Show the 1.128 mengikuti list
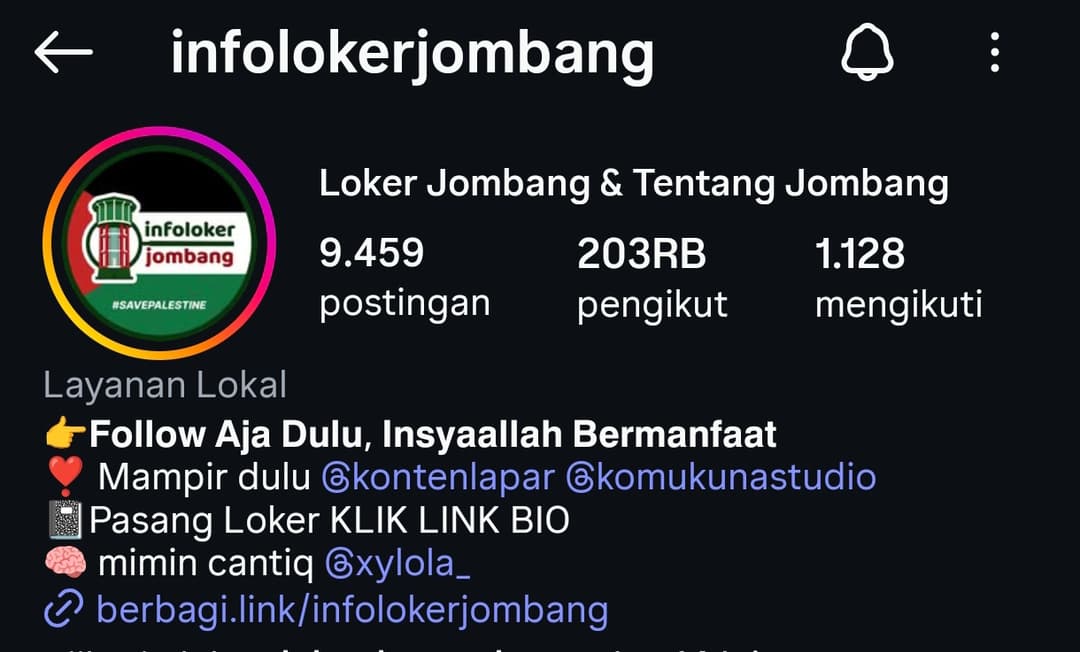 pyautogui.click(x=898, y=277)
